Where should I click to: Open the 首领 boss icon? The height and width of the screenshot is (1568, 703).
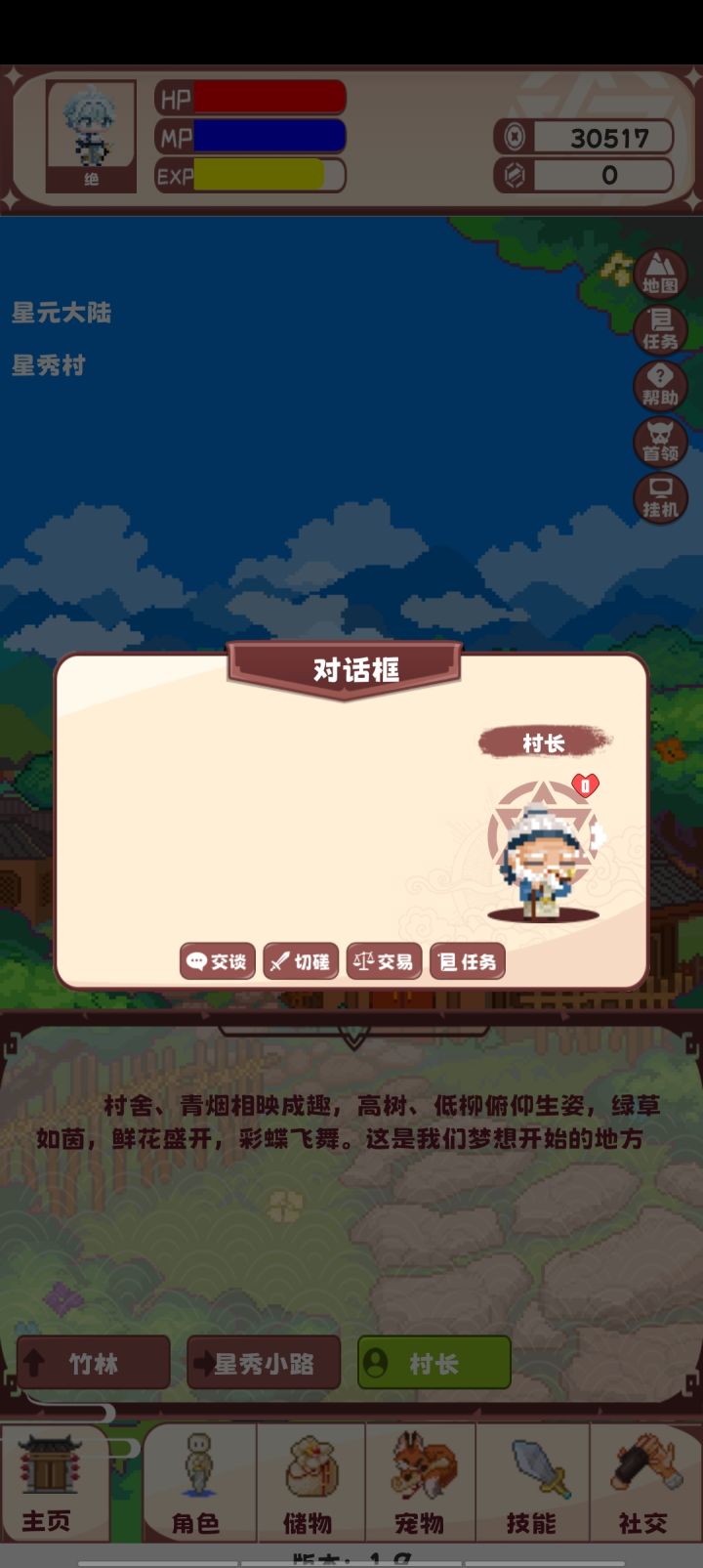(659, 443)
